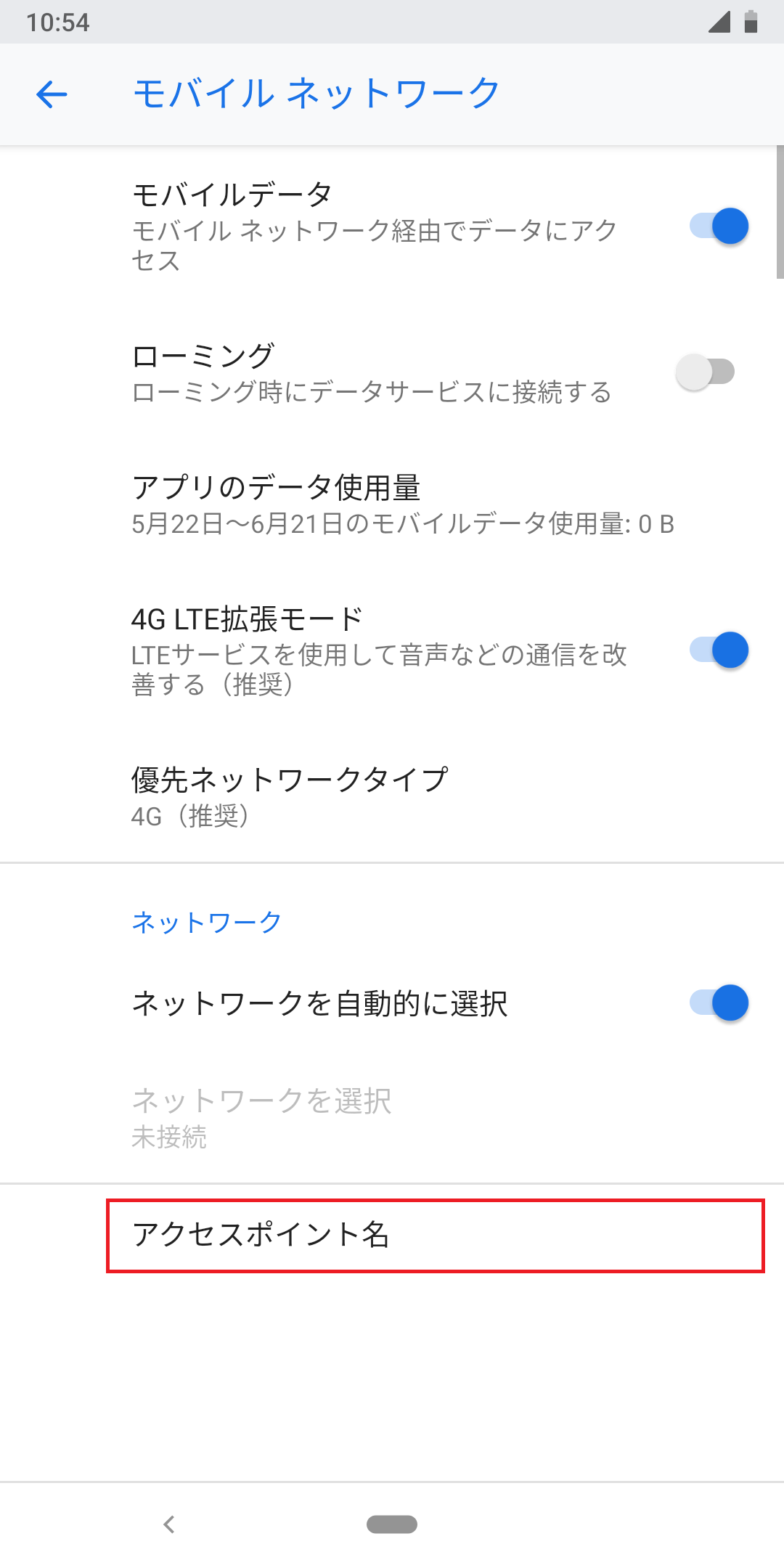Tap the roaming description text
Screen dimensions: 784x1568
[x=370, y=393]
